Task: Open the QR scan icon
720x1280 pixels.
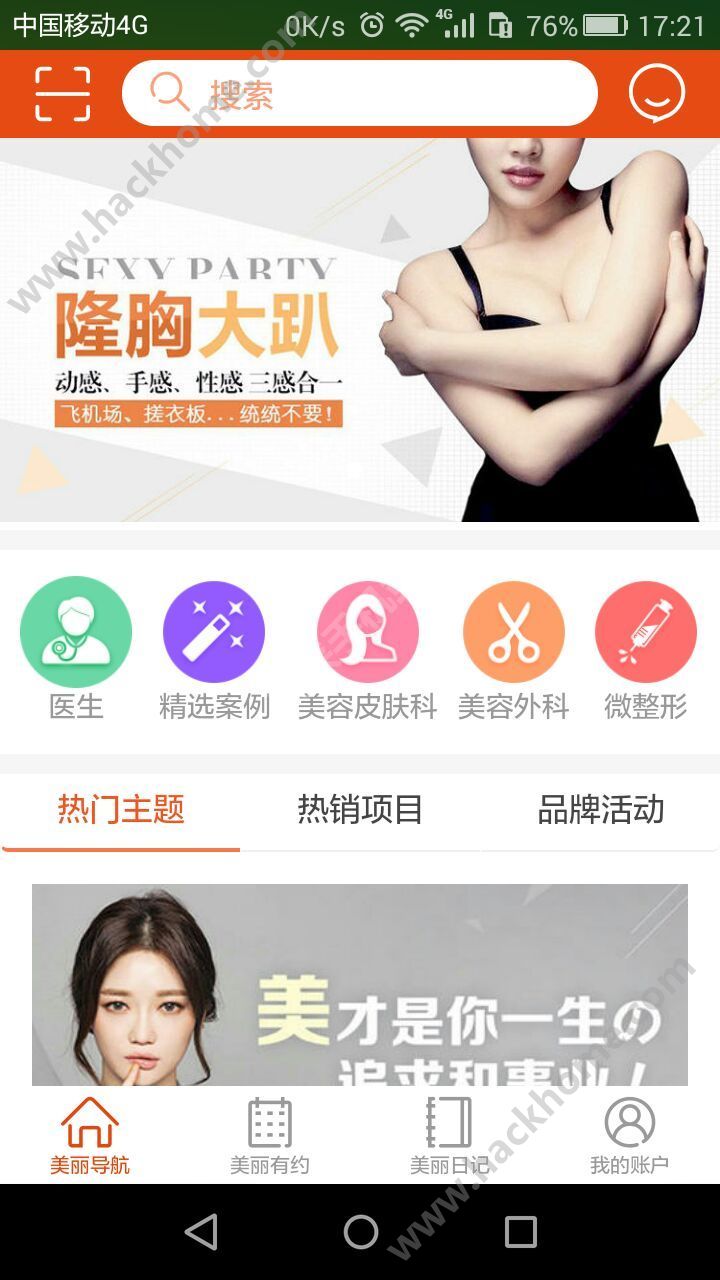Action: click(62, 94)
